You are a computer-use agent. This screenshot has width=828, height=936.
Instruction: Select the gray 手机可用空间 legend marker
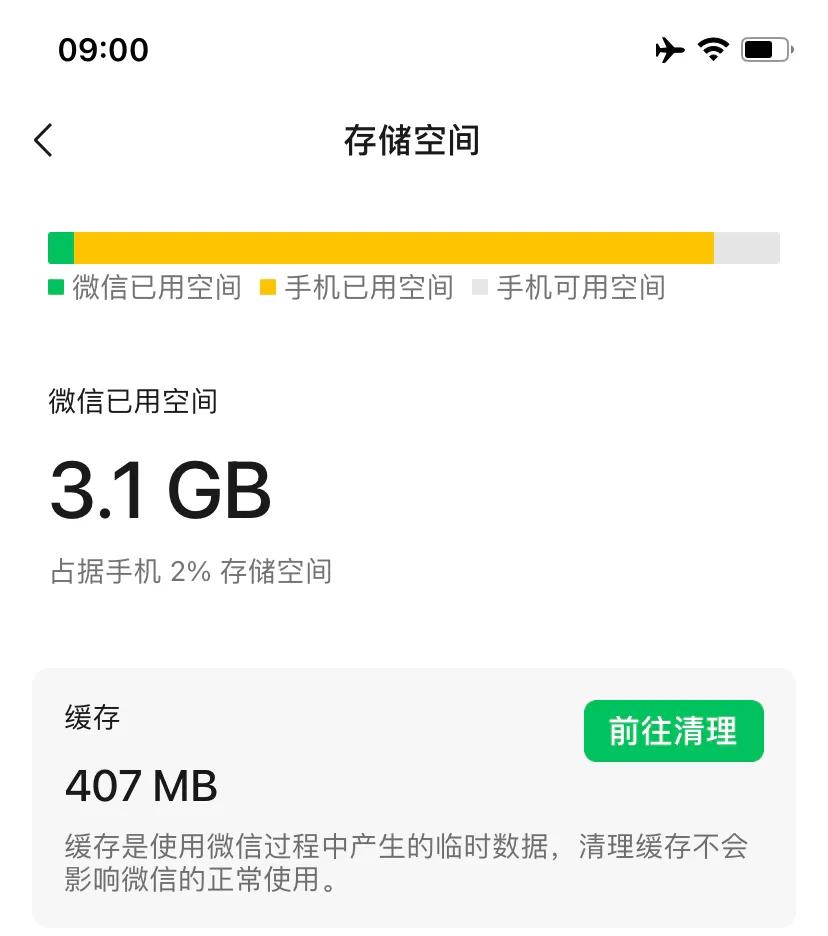click(480, 288)
